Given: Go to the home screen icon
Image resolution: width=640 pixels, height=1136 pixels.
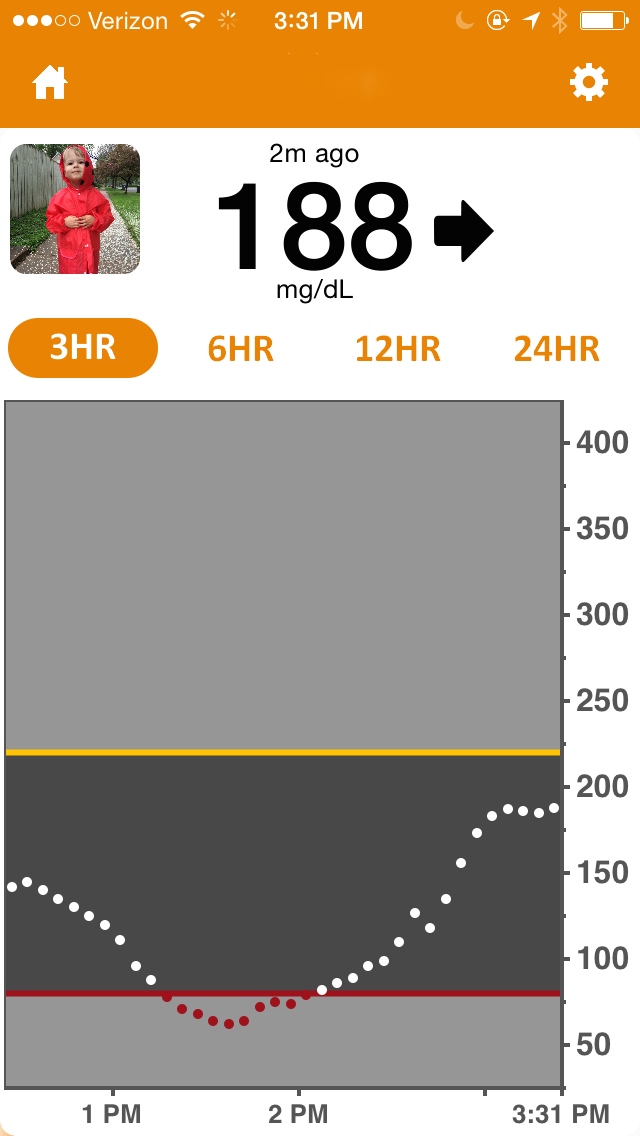Looking at the screenshot, I should click(50, 84).
